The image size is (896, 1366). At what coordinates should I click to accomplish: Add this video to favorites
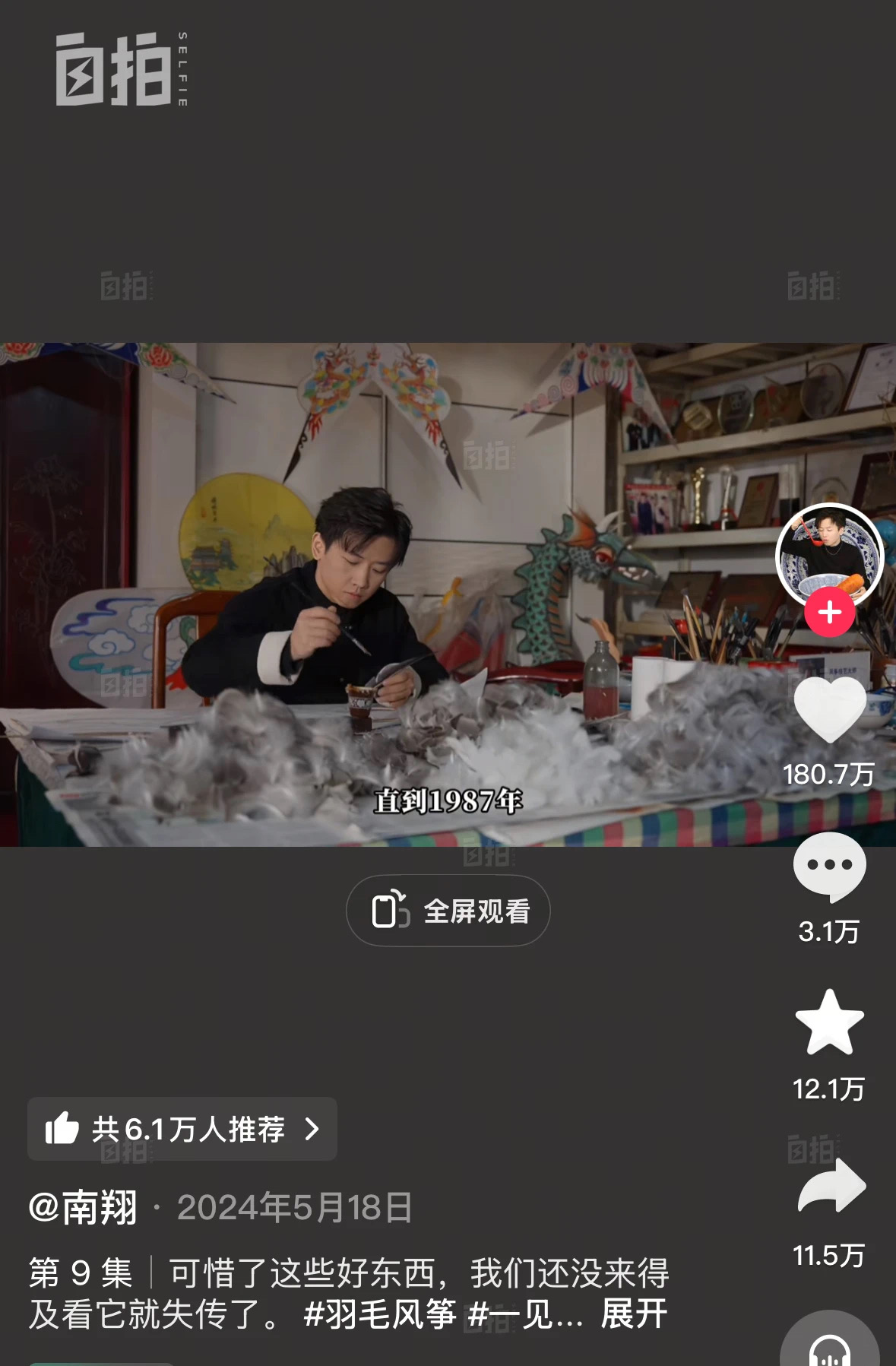[x=829, y=1023]
